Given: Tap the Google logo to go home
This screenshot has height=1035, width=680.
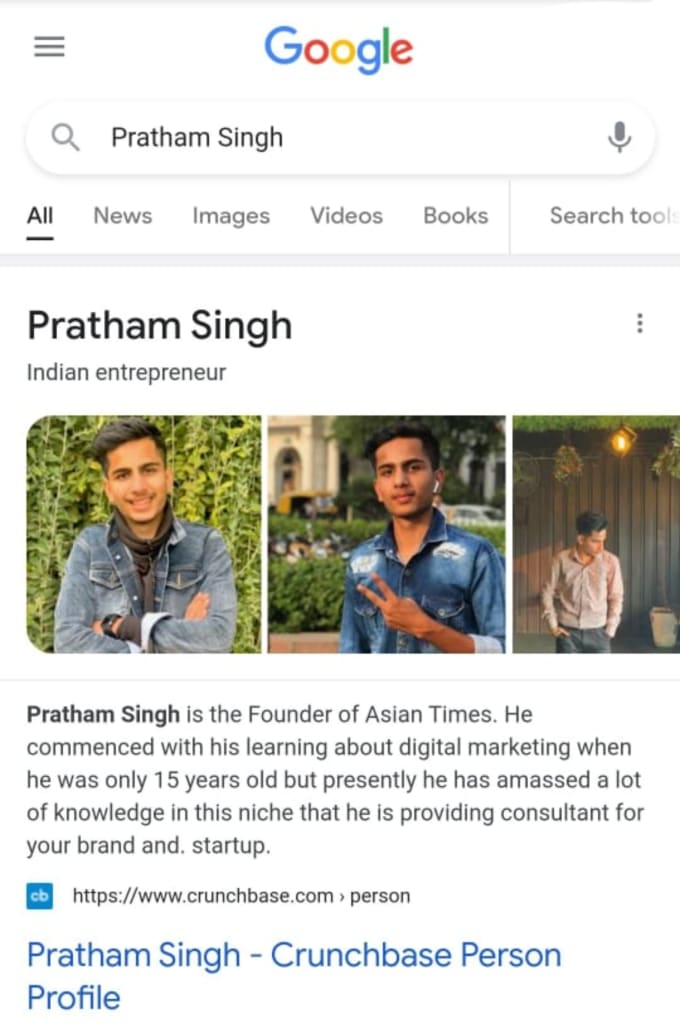Looking at the screenshot, I should click(338, 50).
